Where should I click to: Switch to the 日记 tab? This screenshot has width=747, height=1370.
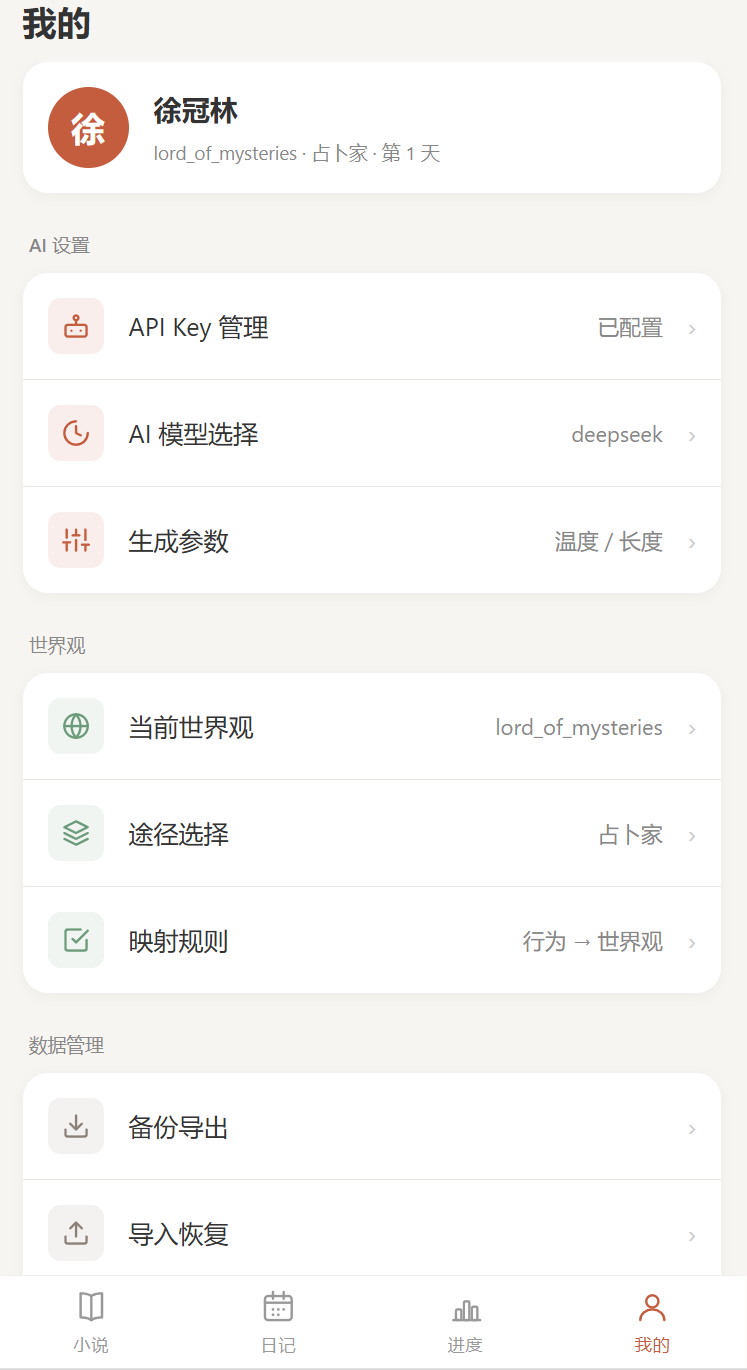coord(278,1322)
